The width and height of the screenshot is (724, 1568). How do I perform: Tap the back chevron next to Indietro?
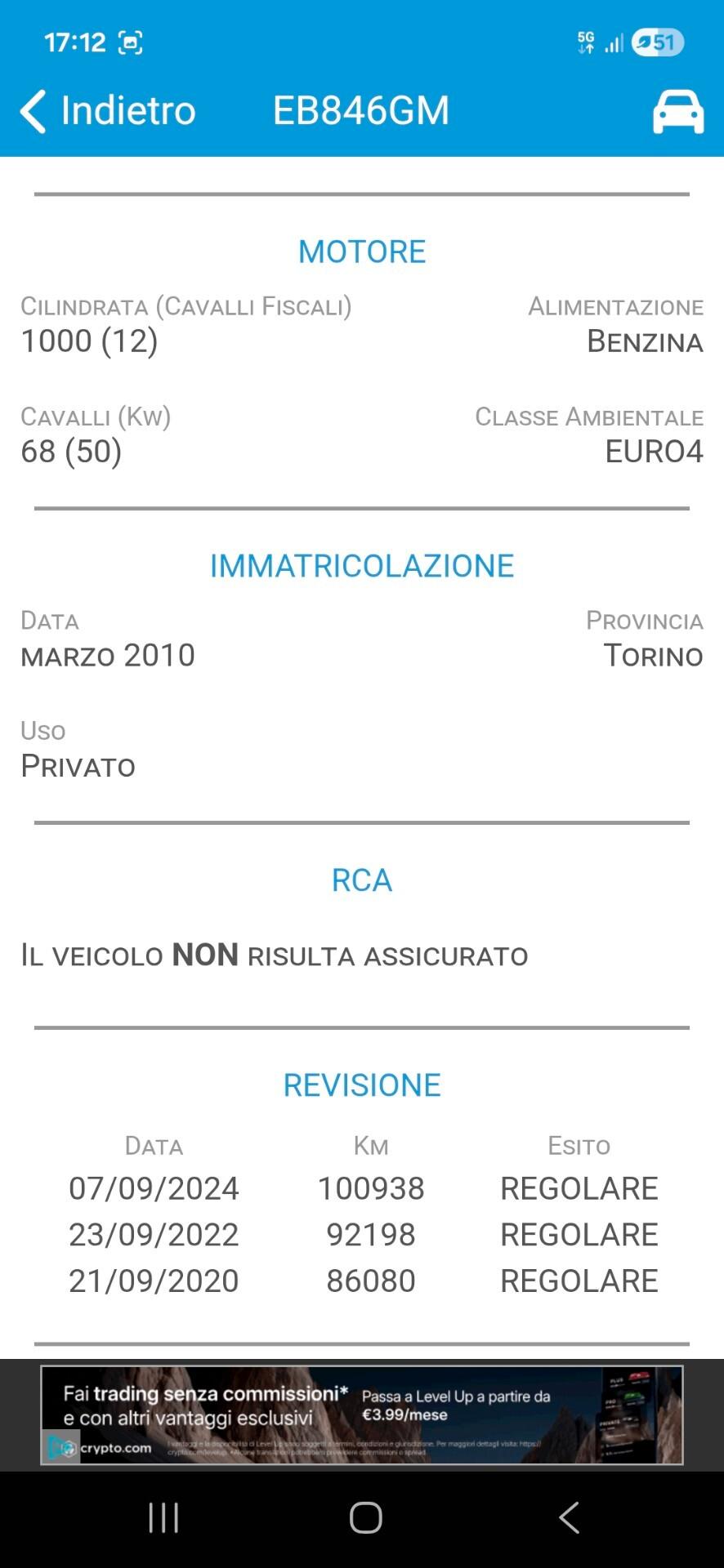pyautogui.click(x=33, y=111)
